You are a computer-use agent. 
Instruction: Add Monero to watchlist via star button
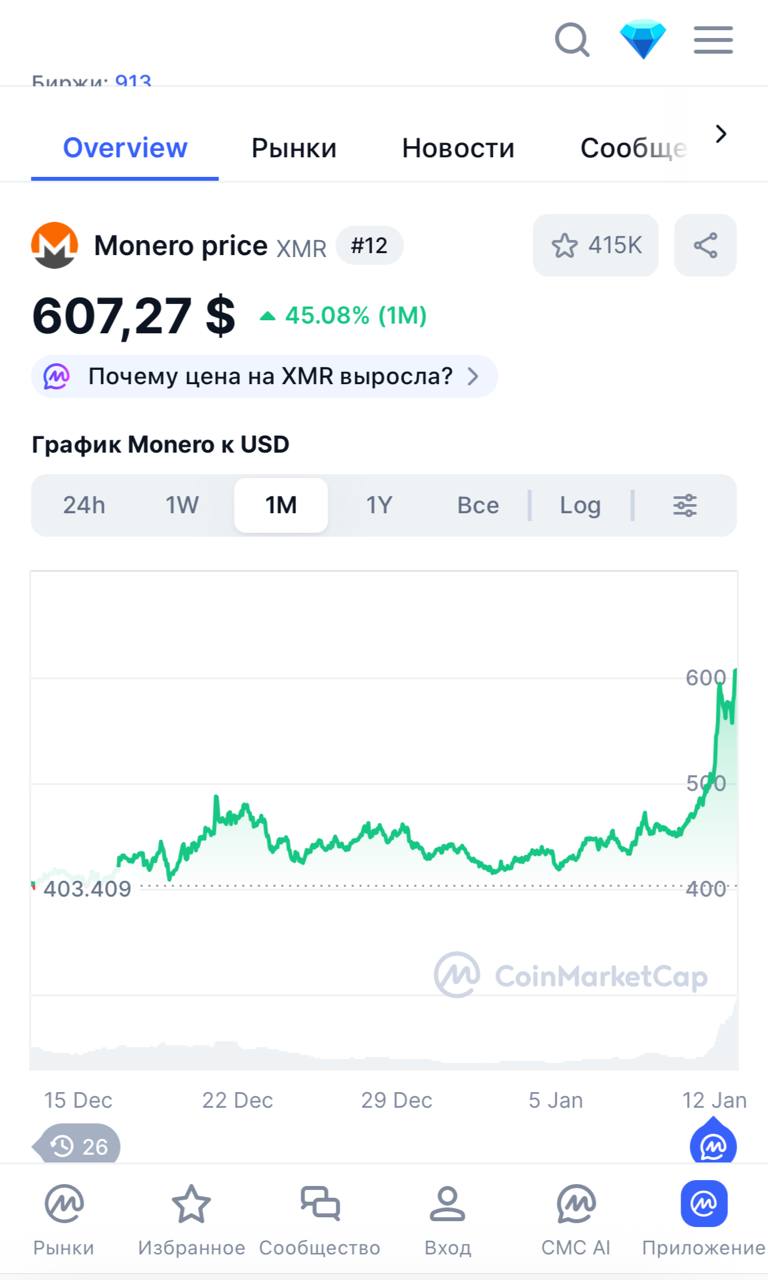coord(595,245)
